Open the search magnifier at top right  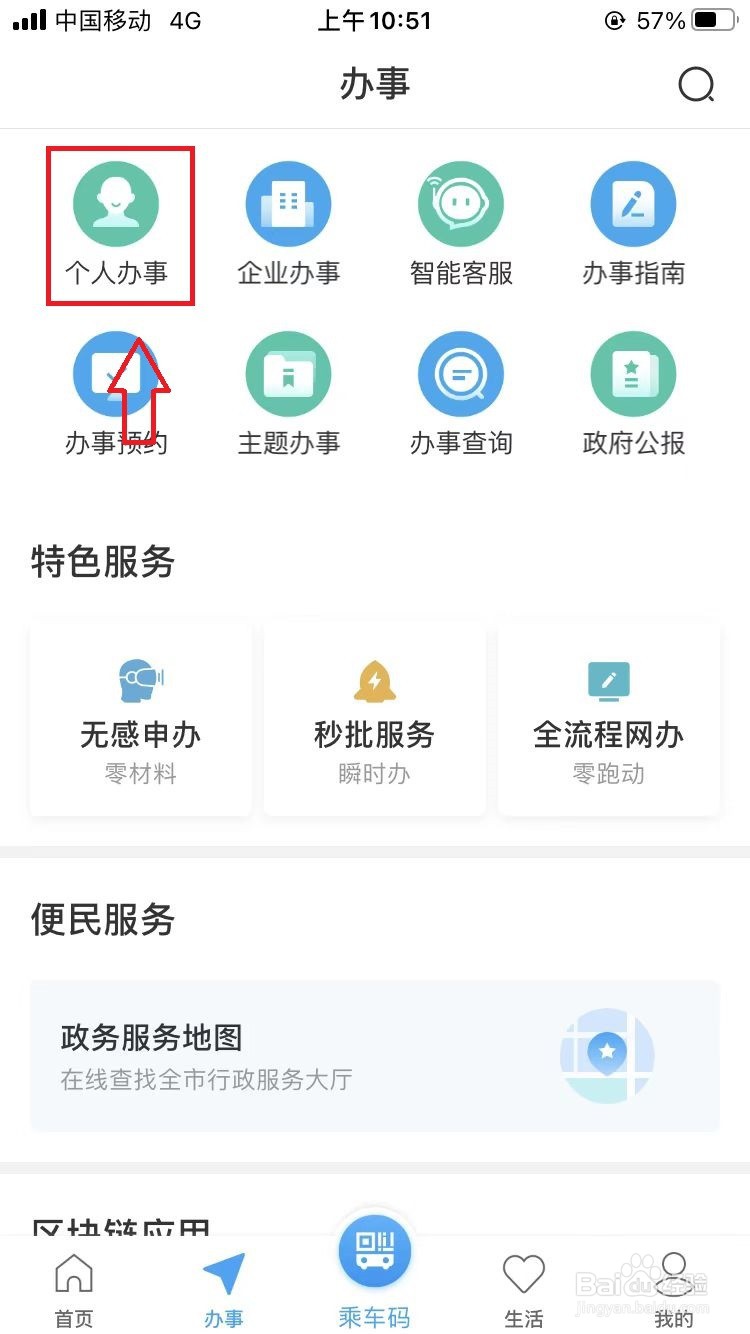(x=695, y=85)
